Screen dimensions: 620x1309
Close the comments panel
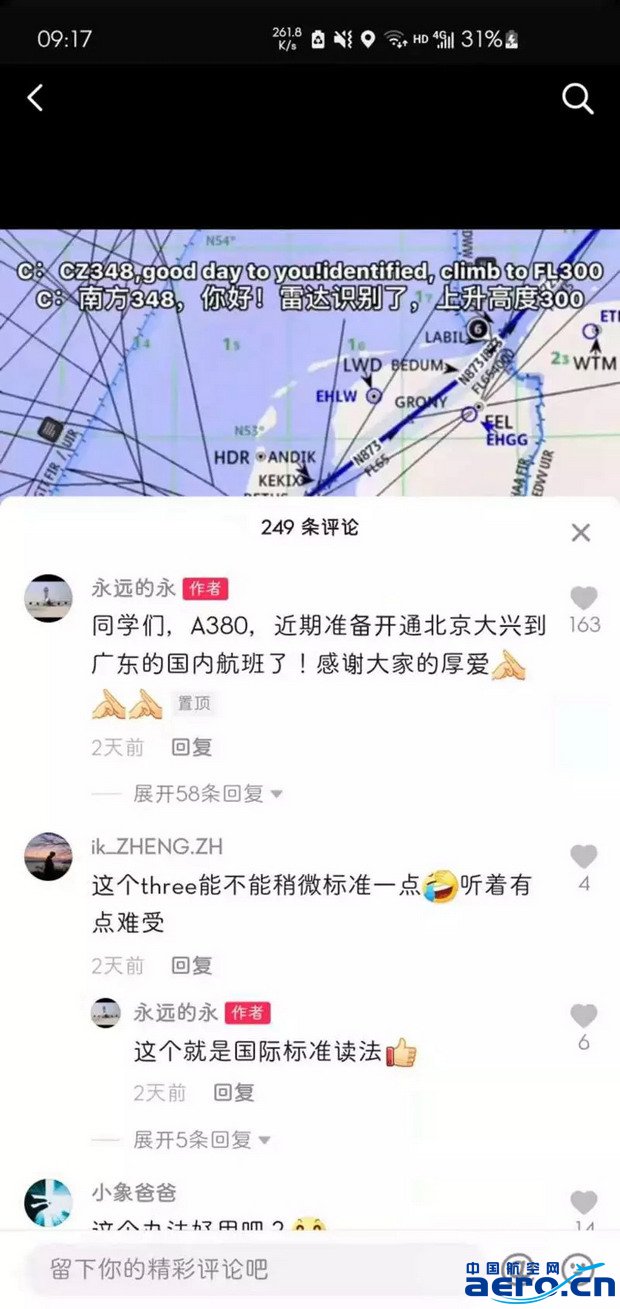(581, 533)
